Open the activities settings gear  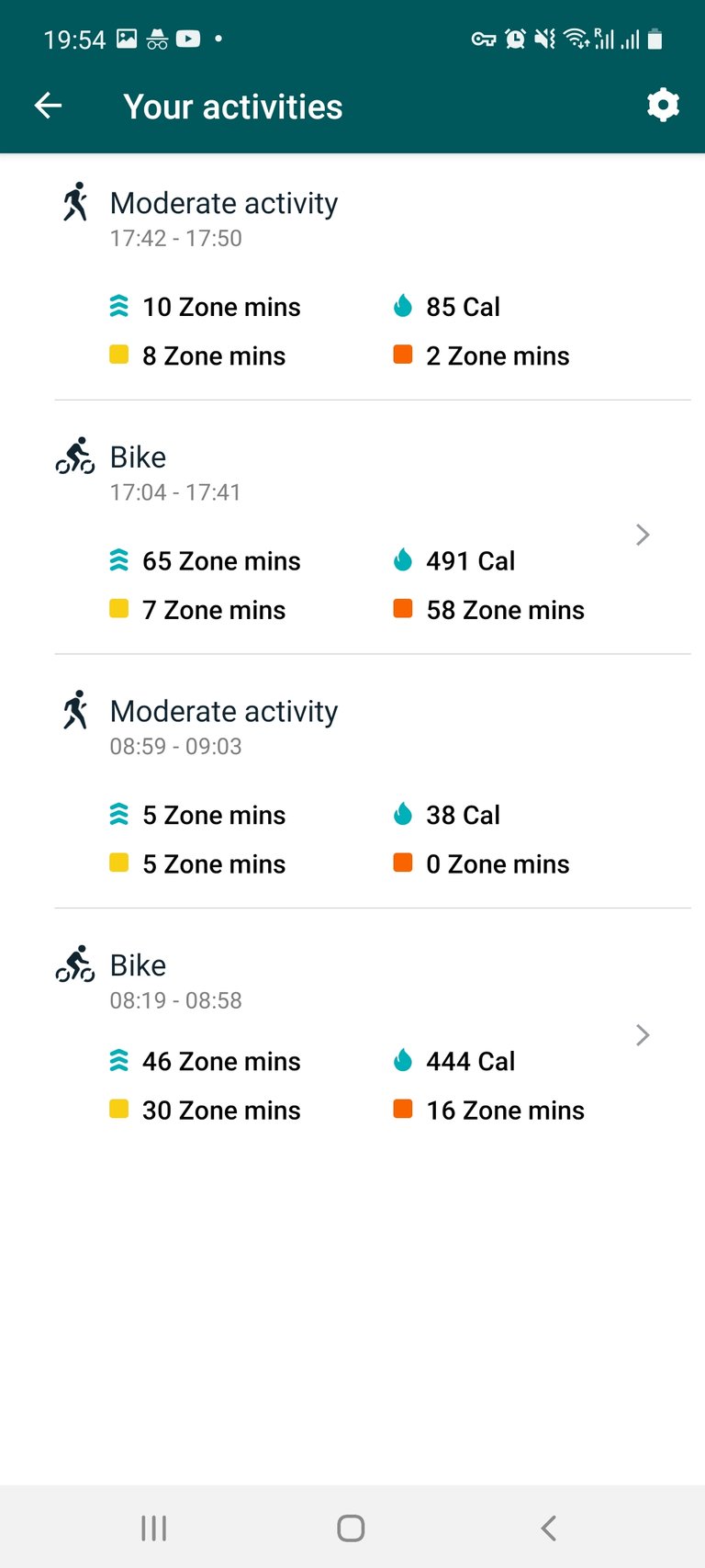pos(663,106)
